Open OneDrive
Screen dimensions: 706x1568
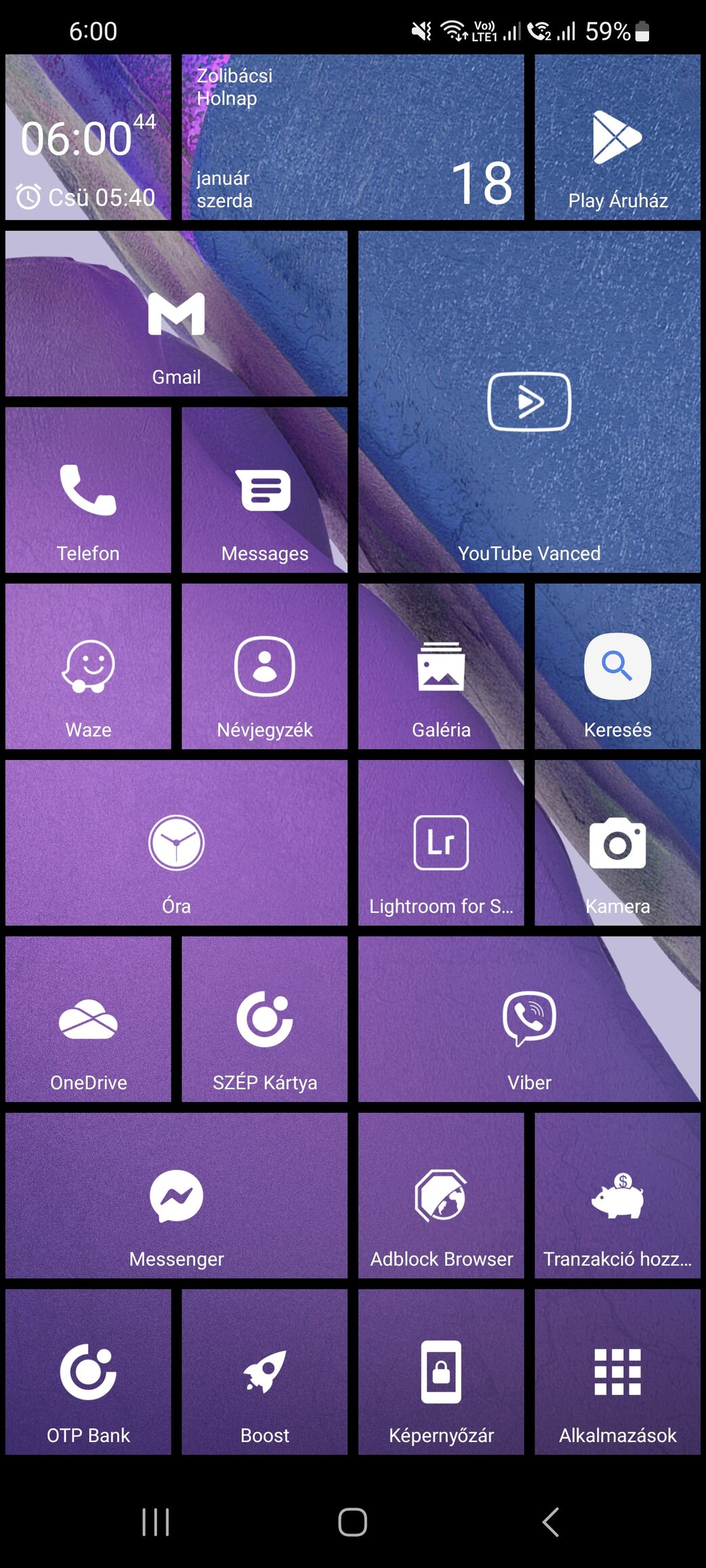click(x=88, y=1019)
